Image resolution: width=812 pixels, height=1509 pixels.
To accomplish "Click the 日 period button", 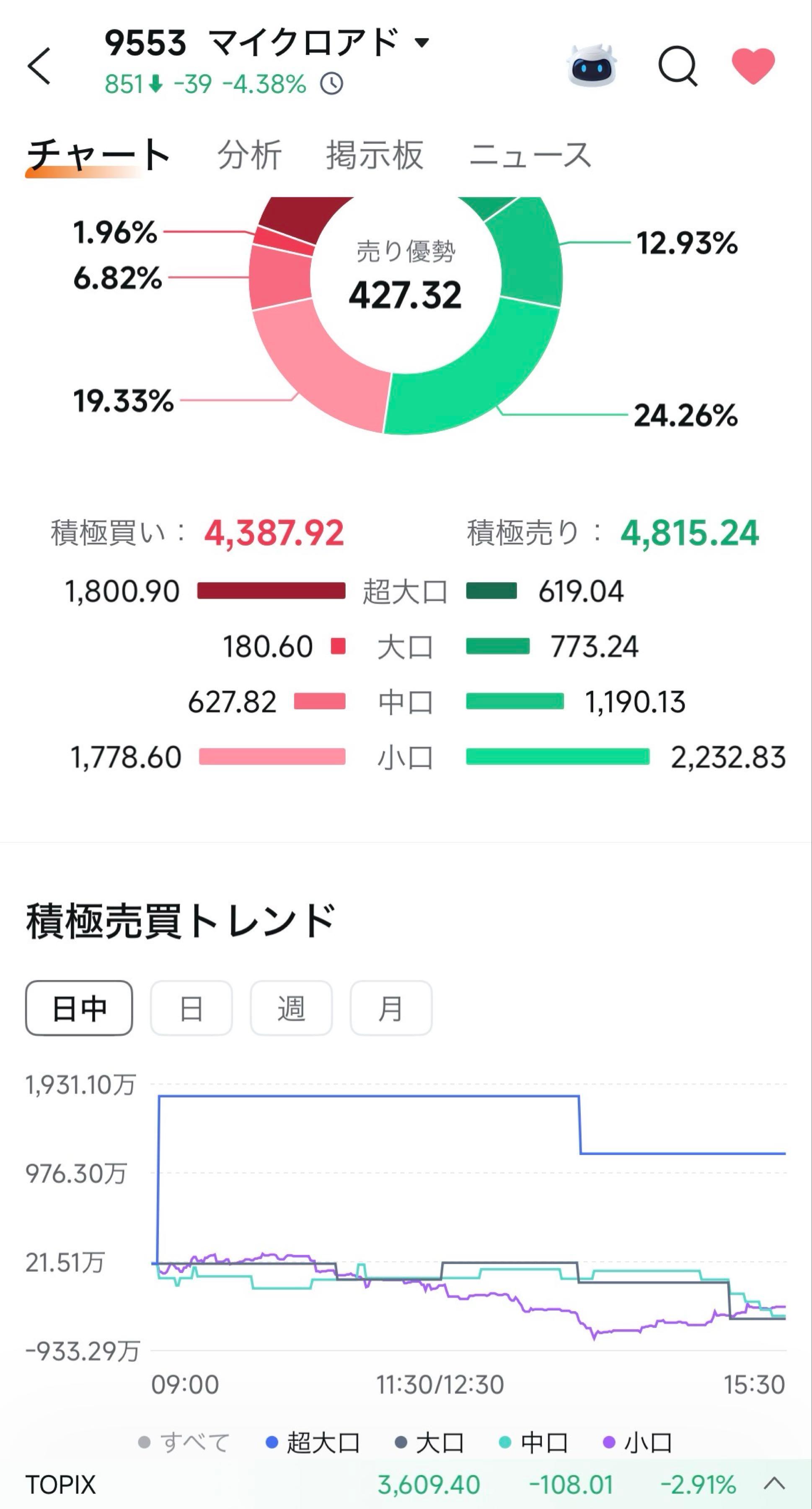I will click(191, 1006).
